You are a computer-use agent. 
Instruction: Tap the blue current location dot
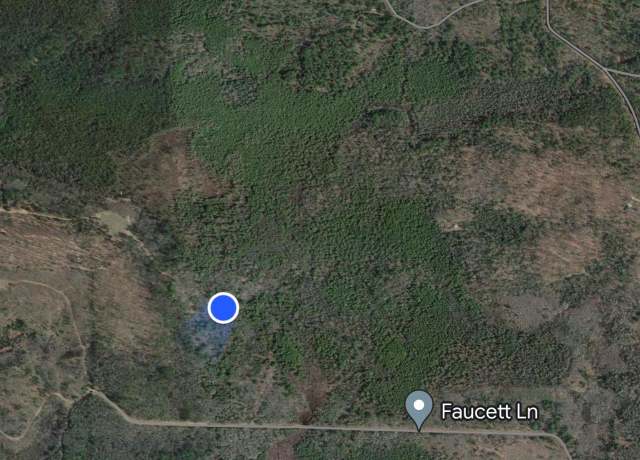[x=223, y=307]
